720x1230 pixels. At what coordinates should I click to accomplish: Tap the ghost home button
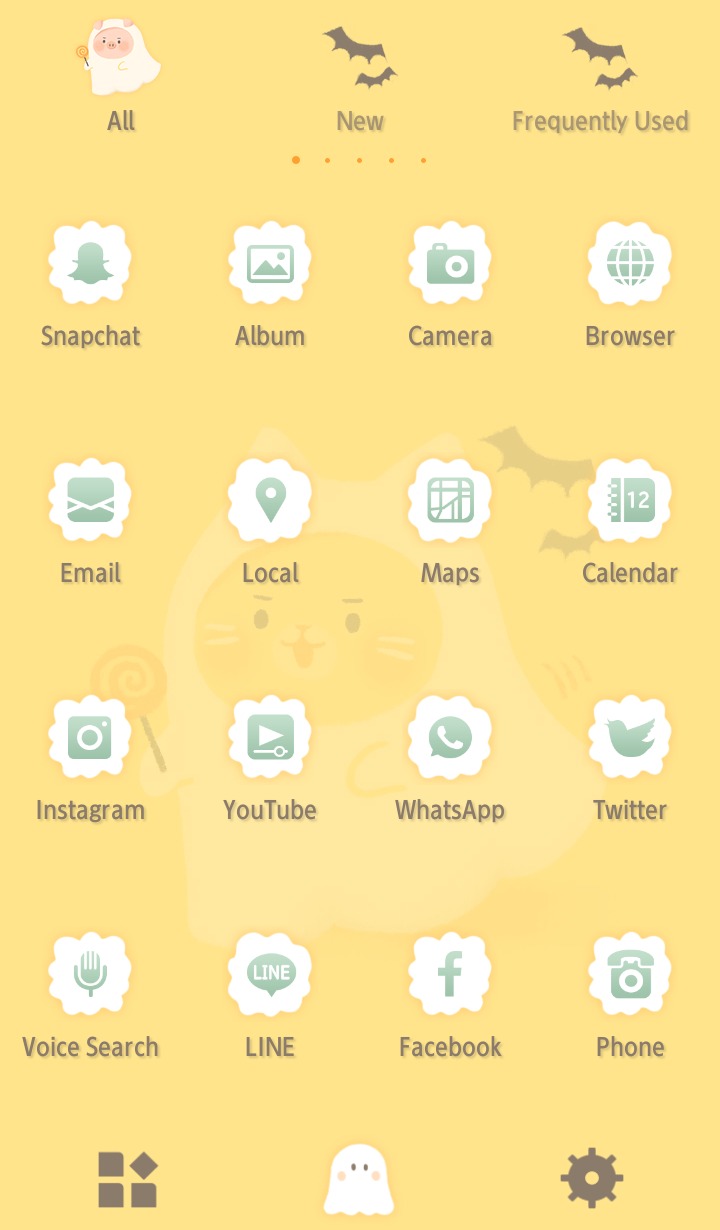(358, 1181)
